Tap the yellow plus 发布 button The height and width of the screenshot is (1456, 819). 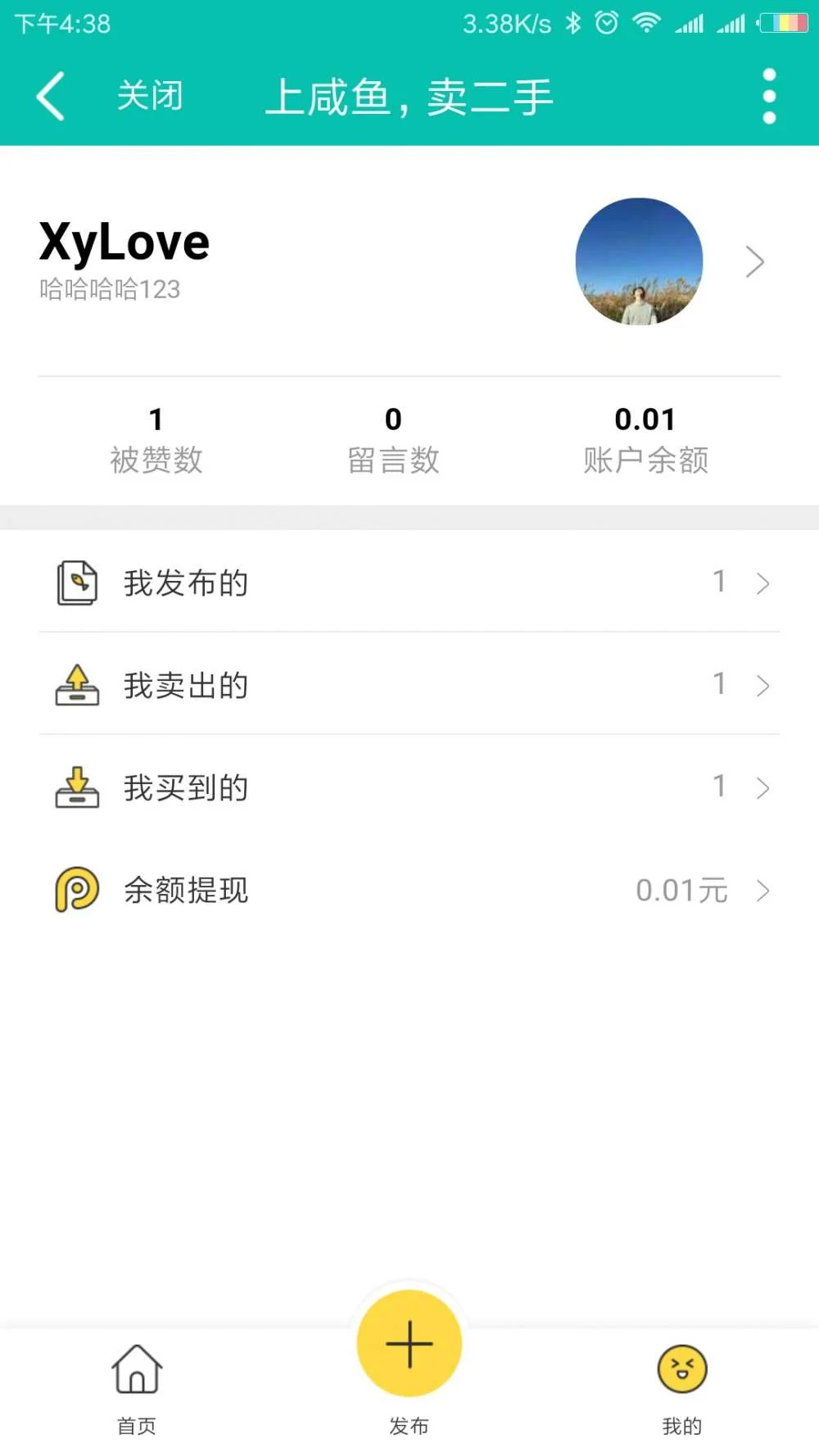click(409, 1344)
